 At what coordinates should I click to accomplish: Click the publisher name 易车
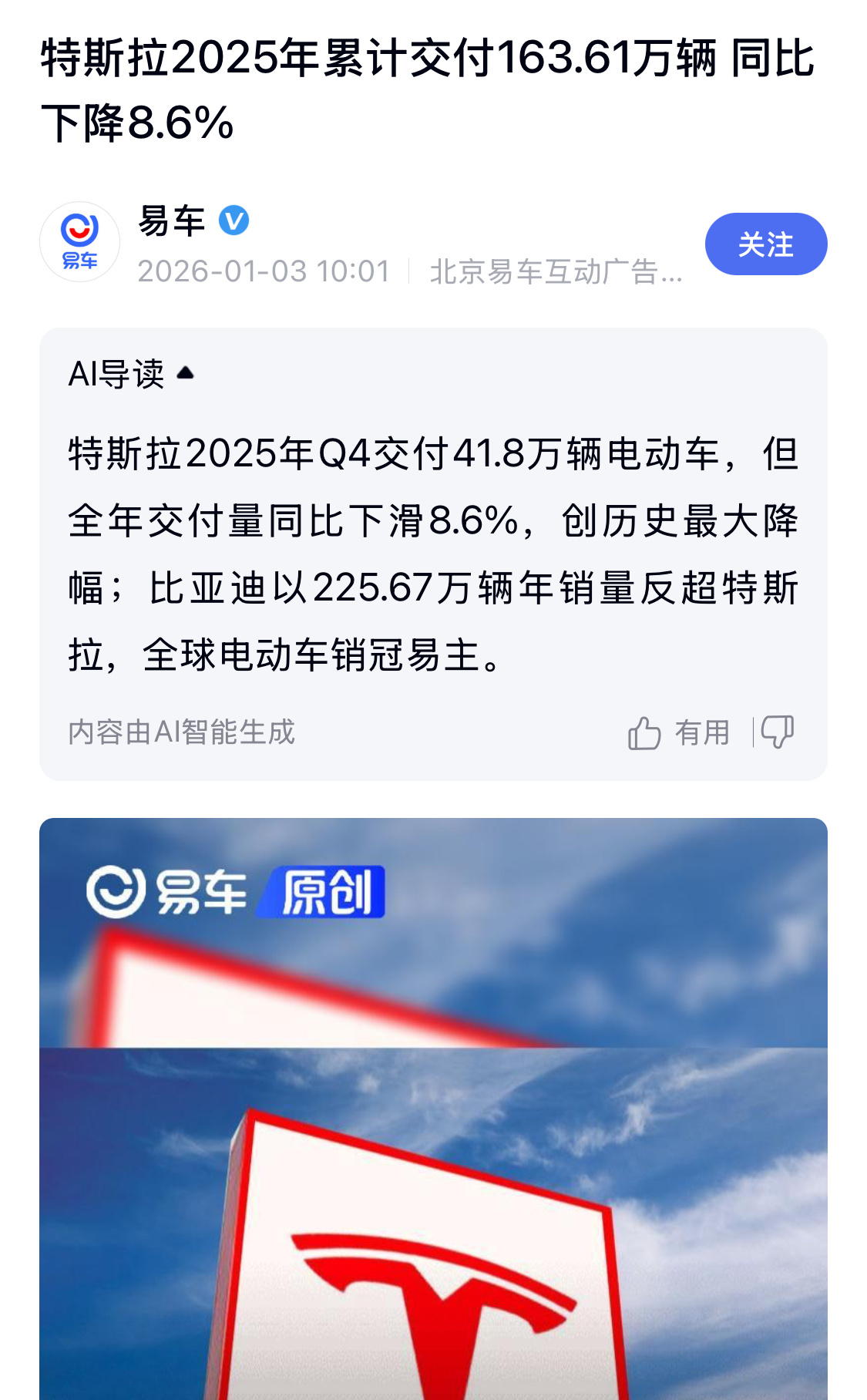(x=172, y=221)
